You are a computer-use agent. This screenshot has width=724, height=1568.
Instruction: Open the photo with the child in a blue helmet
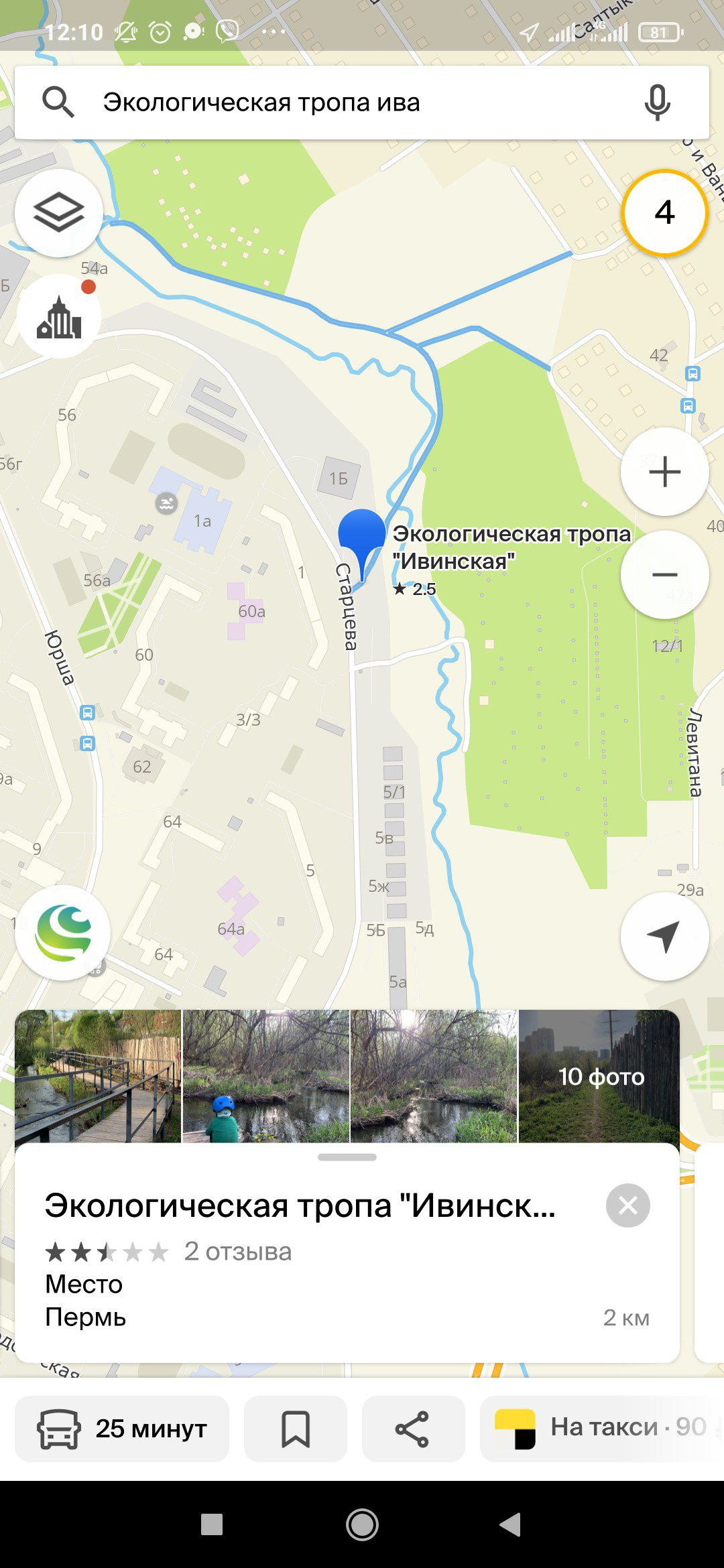(266, 1076)
